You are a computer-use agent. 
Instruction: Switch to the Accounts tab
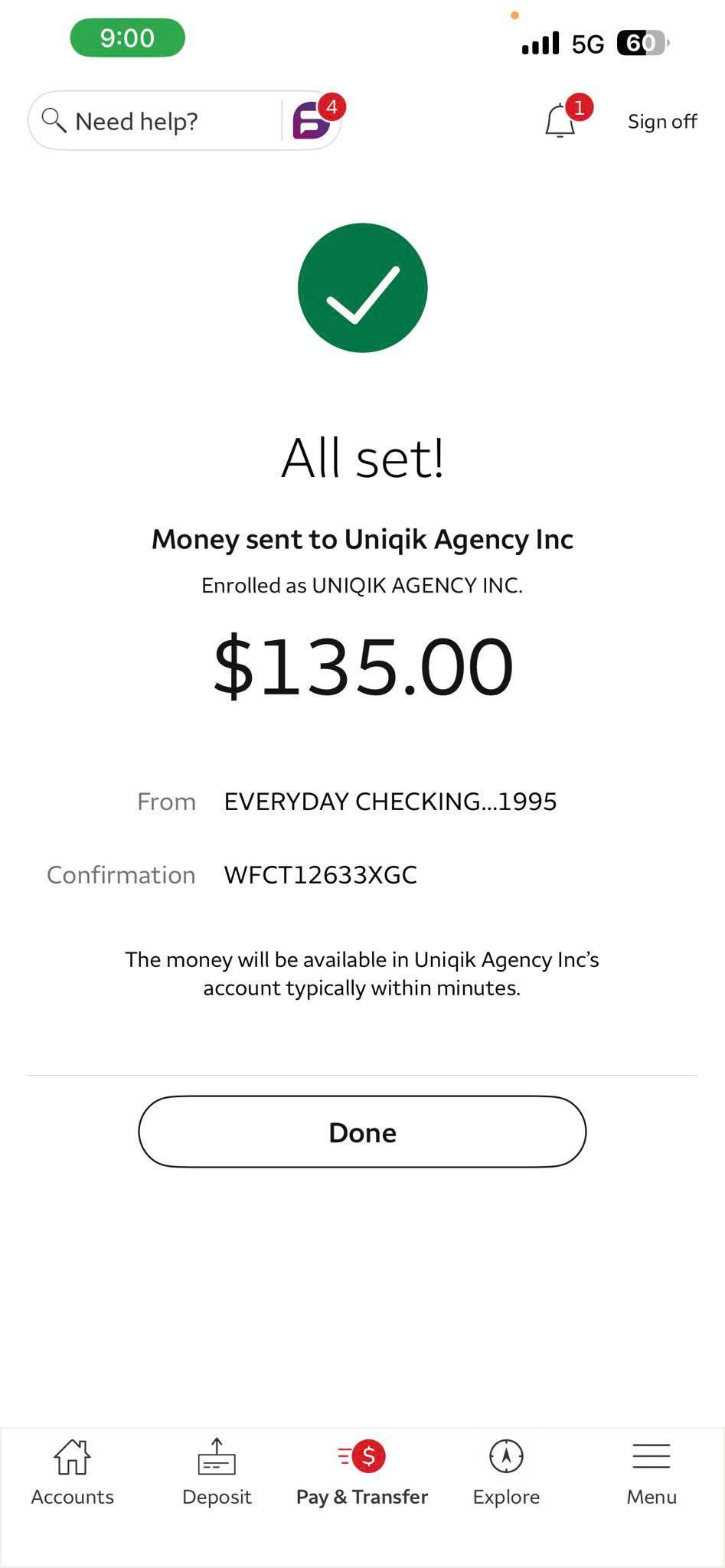point(72,1472)
